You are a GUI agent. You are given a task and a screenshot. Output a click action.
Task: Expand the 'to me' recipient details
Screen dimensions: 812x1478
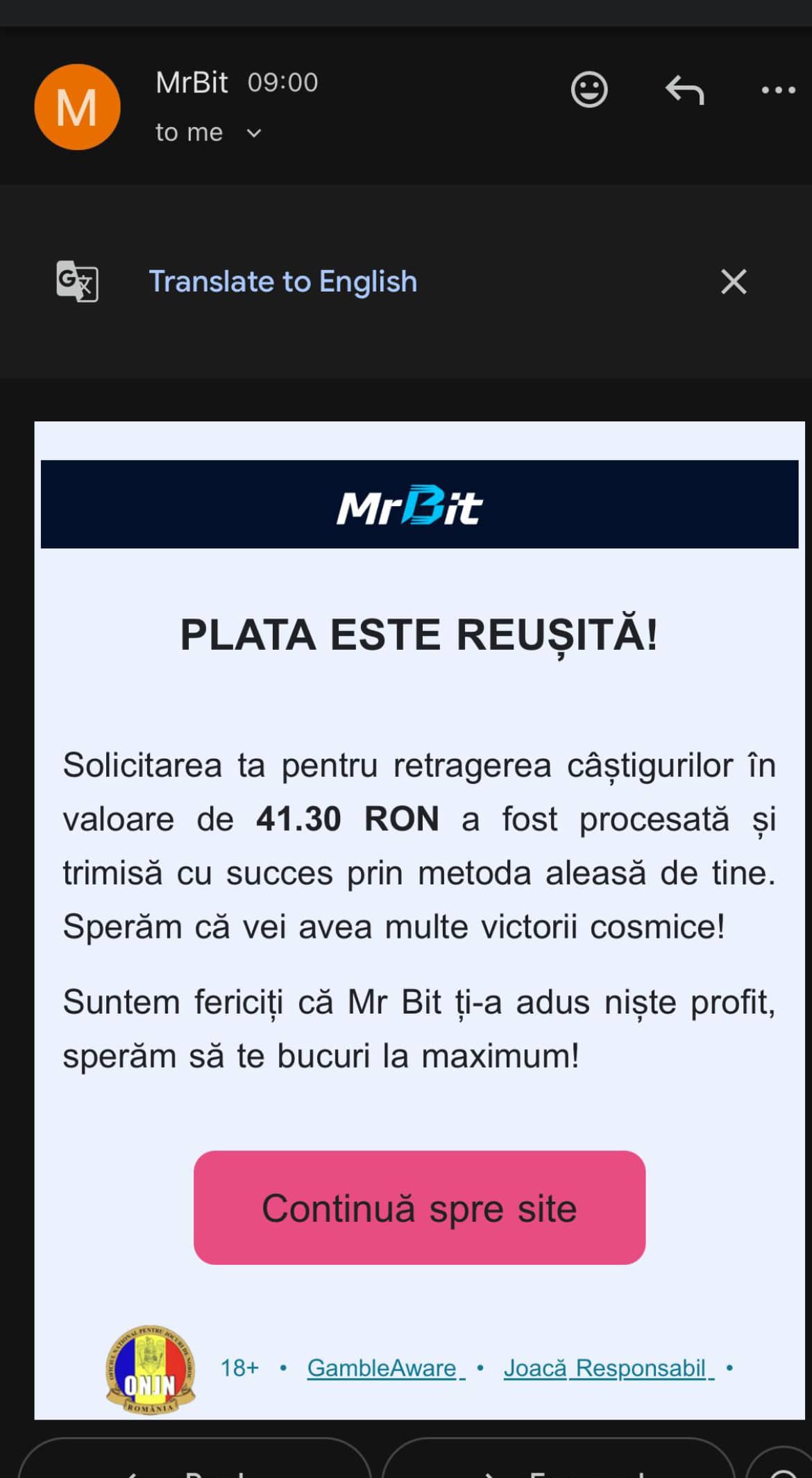tap(253, 132)
